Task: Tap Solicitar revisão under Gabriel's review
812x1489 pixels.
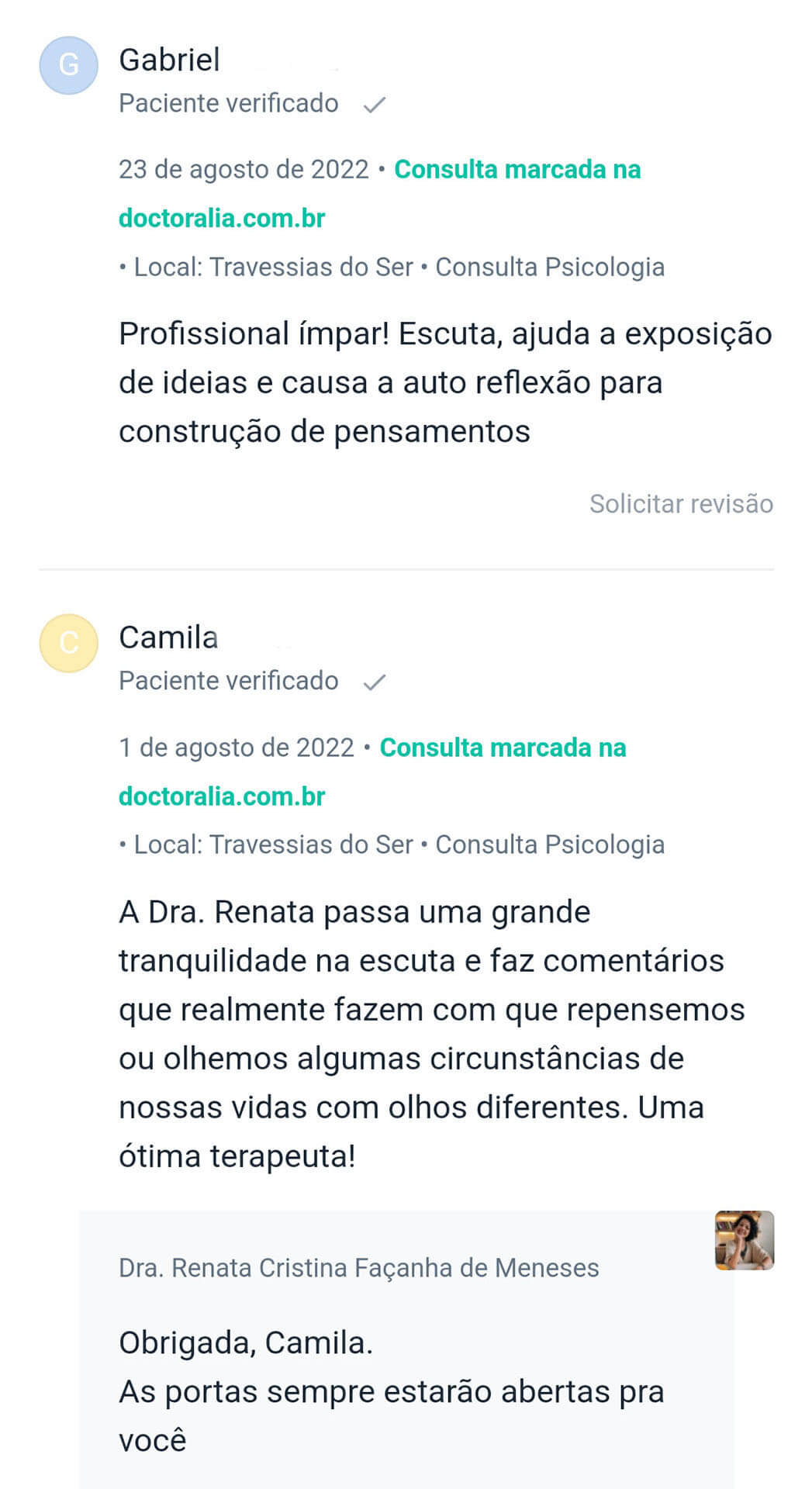Action: [681, 504]
